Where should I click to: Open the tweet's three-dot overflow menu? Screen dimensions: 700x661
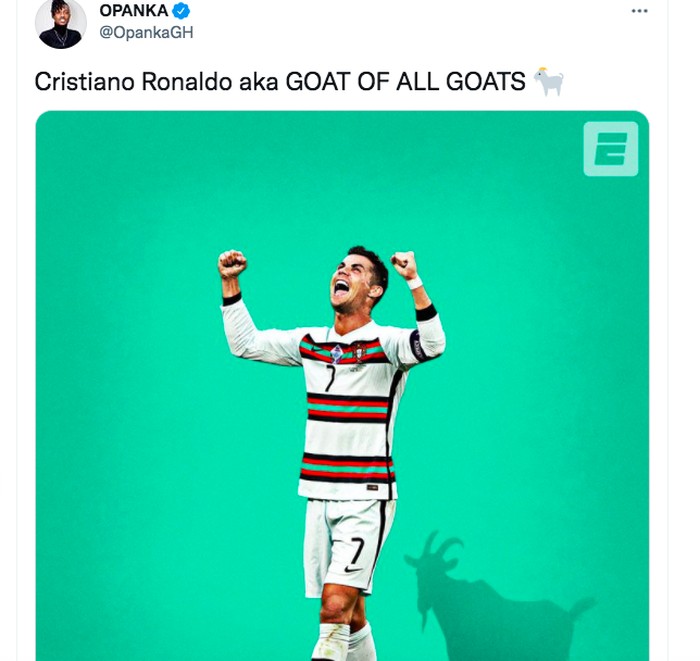click(x=639, y=11)
